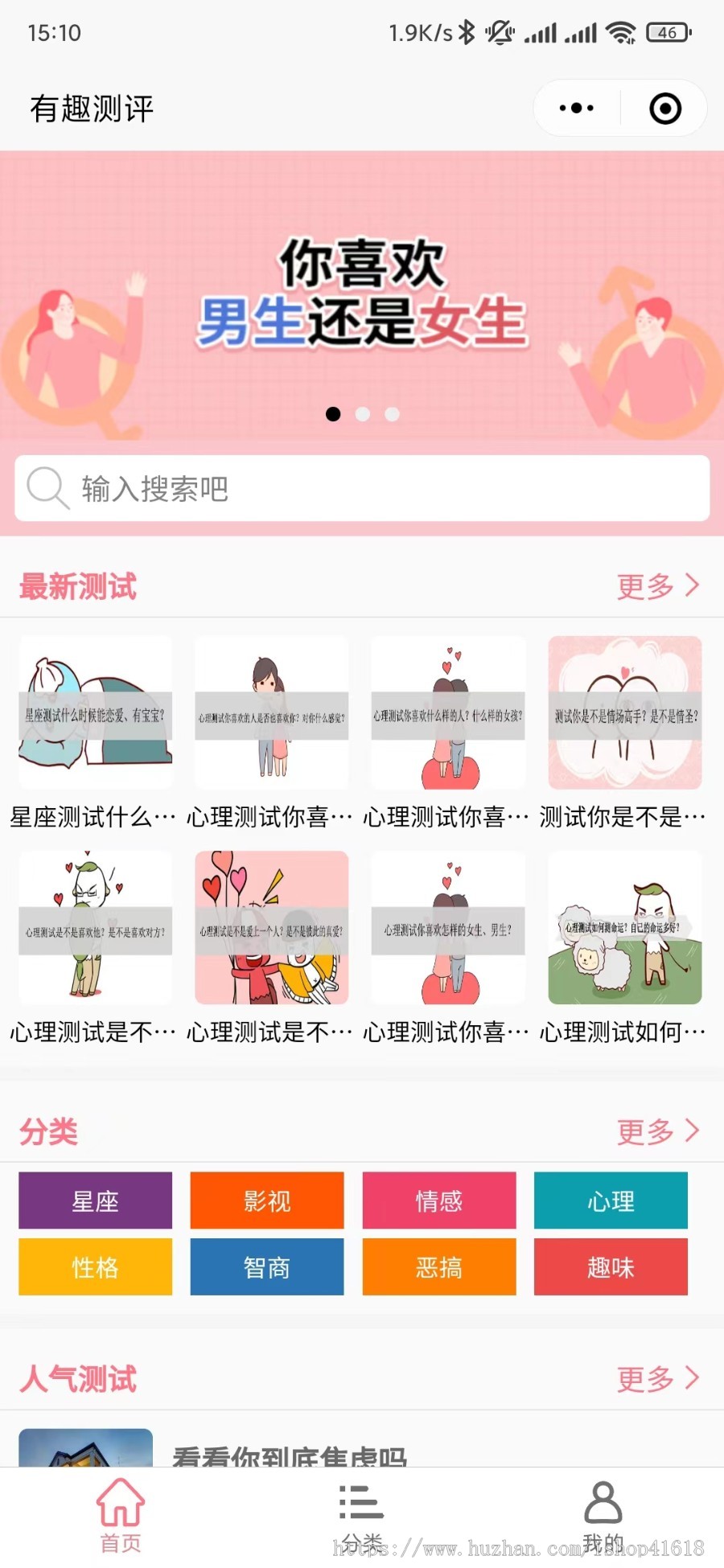The image size is (724, 1568).
Task: Choose the 情感 category
Action: 439,1201
